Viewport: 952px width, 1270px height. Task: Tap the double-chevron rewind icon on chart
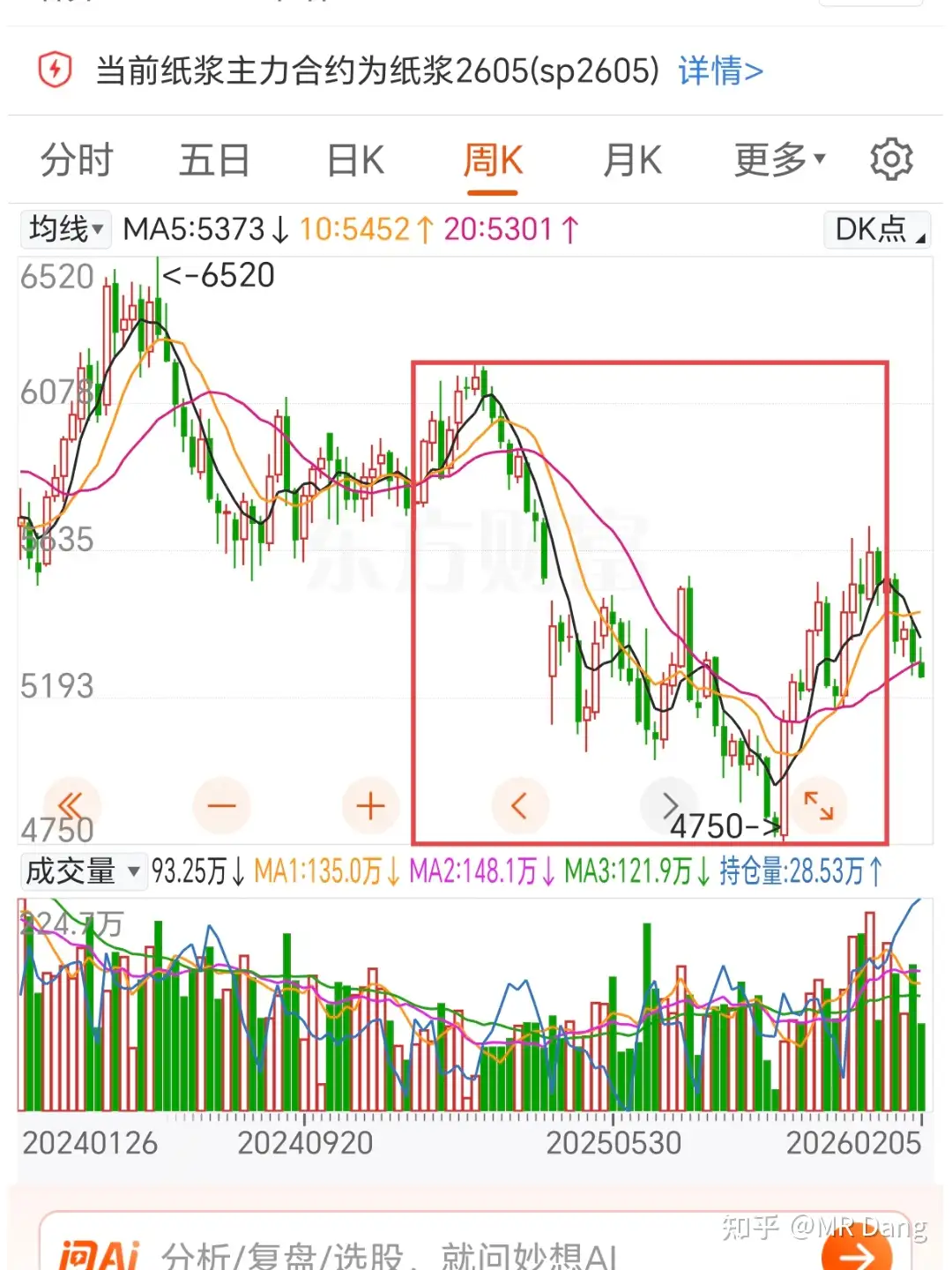pos(74,805)
